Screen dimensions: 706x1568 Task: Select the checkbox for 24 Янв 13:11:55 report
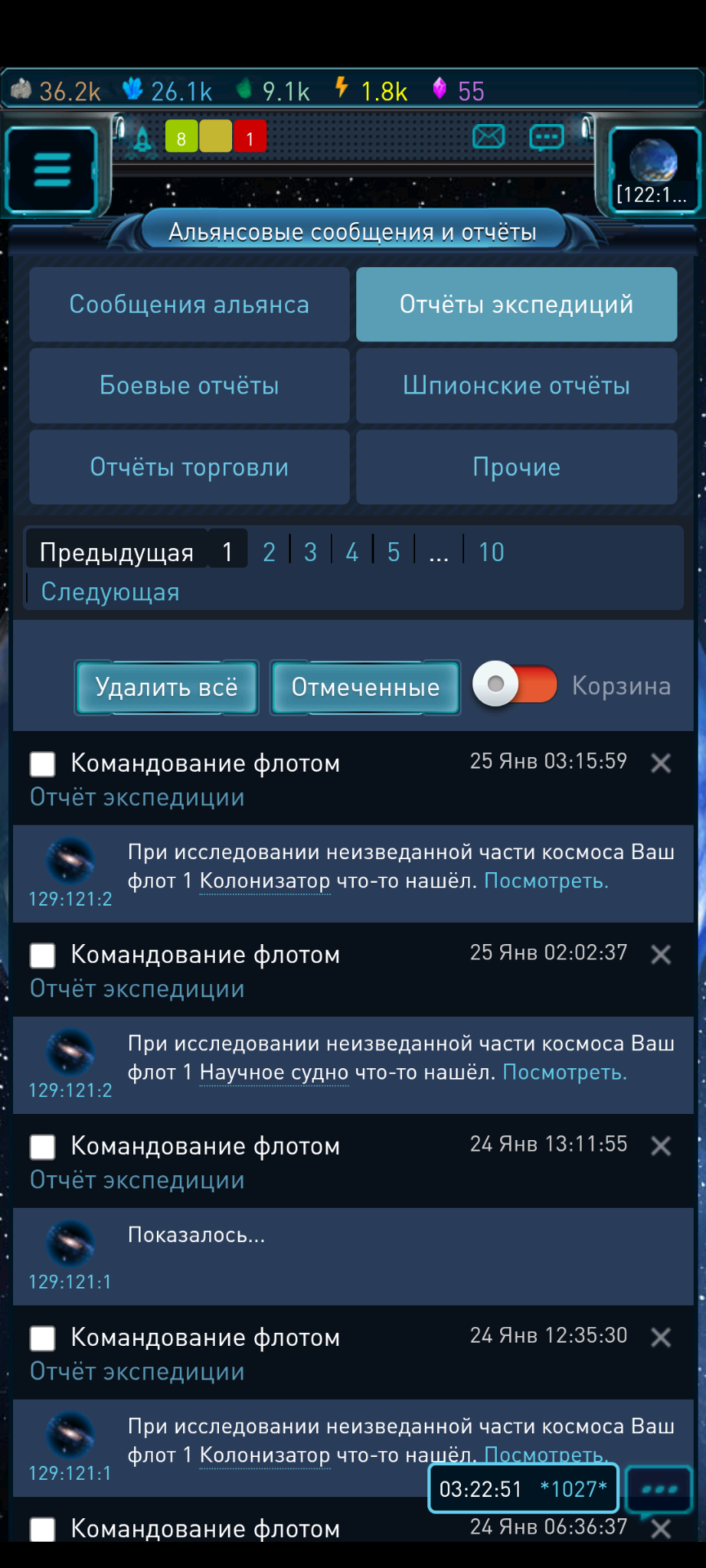tap(42, 1147)
